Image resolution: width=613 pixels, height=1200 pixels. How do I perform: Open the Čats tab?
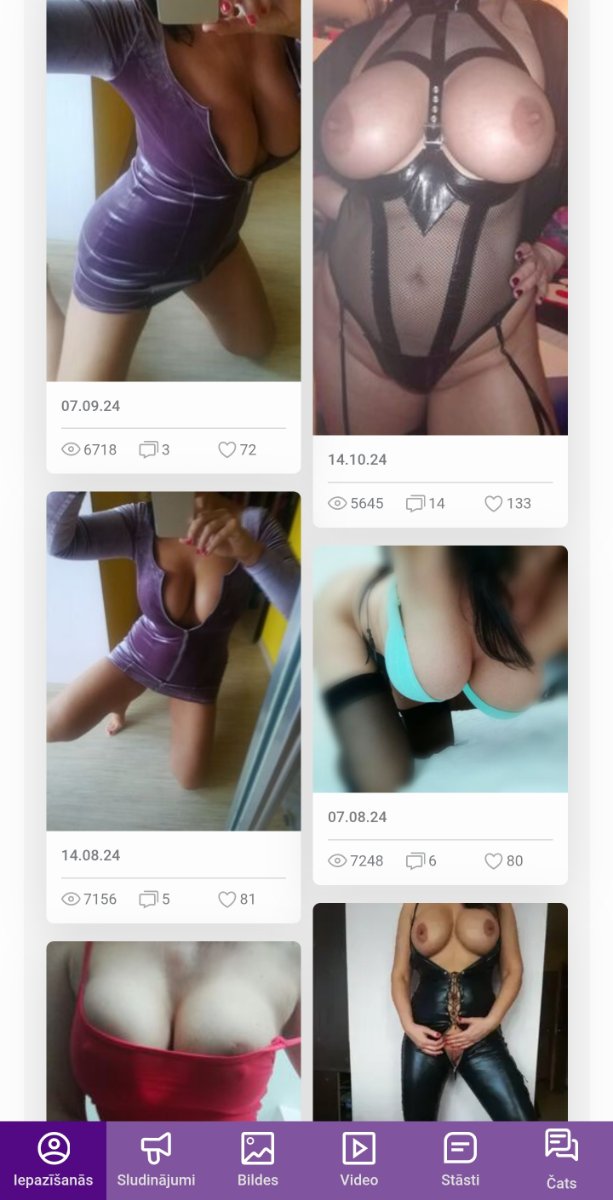[x=562, y=1160]
